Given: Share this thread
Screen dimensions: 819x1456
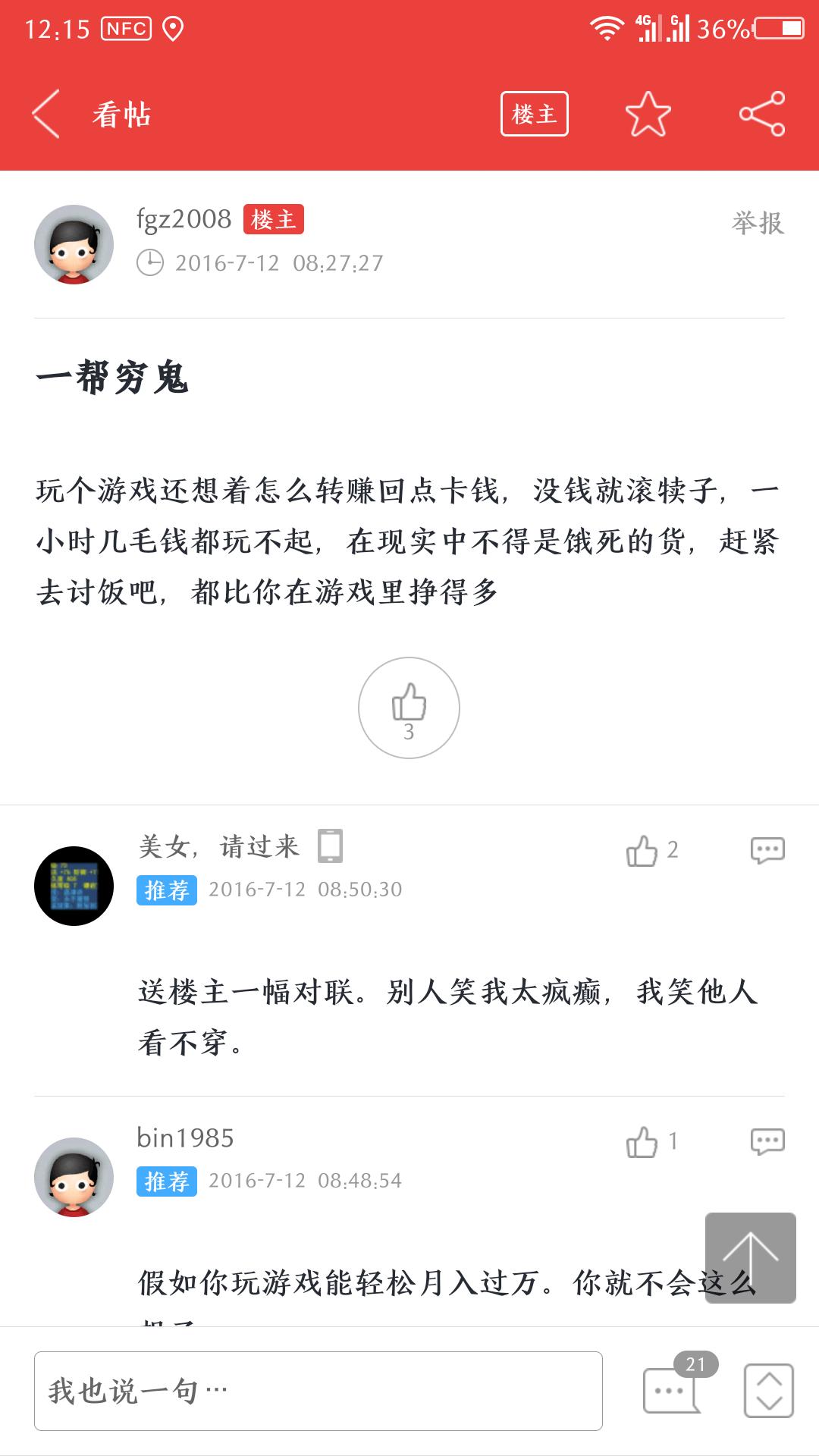Looking at the screenshot, I should [x=762, y=115].
